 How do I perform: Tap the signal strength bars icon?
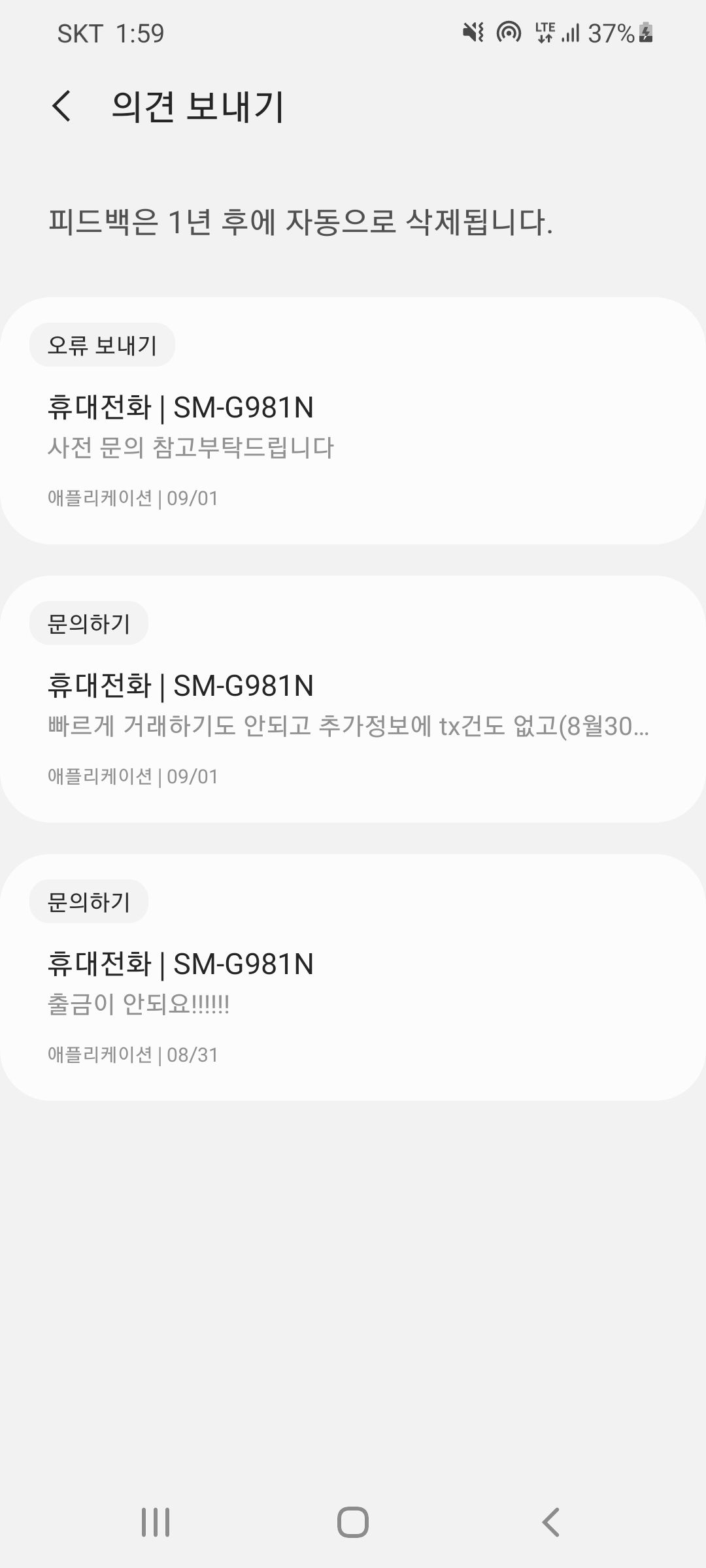(x=572, y=31)
